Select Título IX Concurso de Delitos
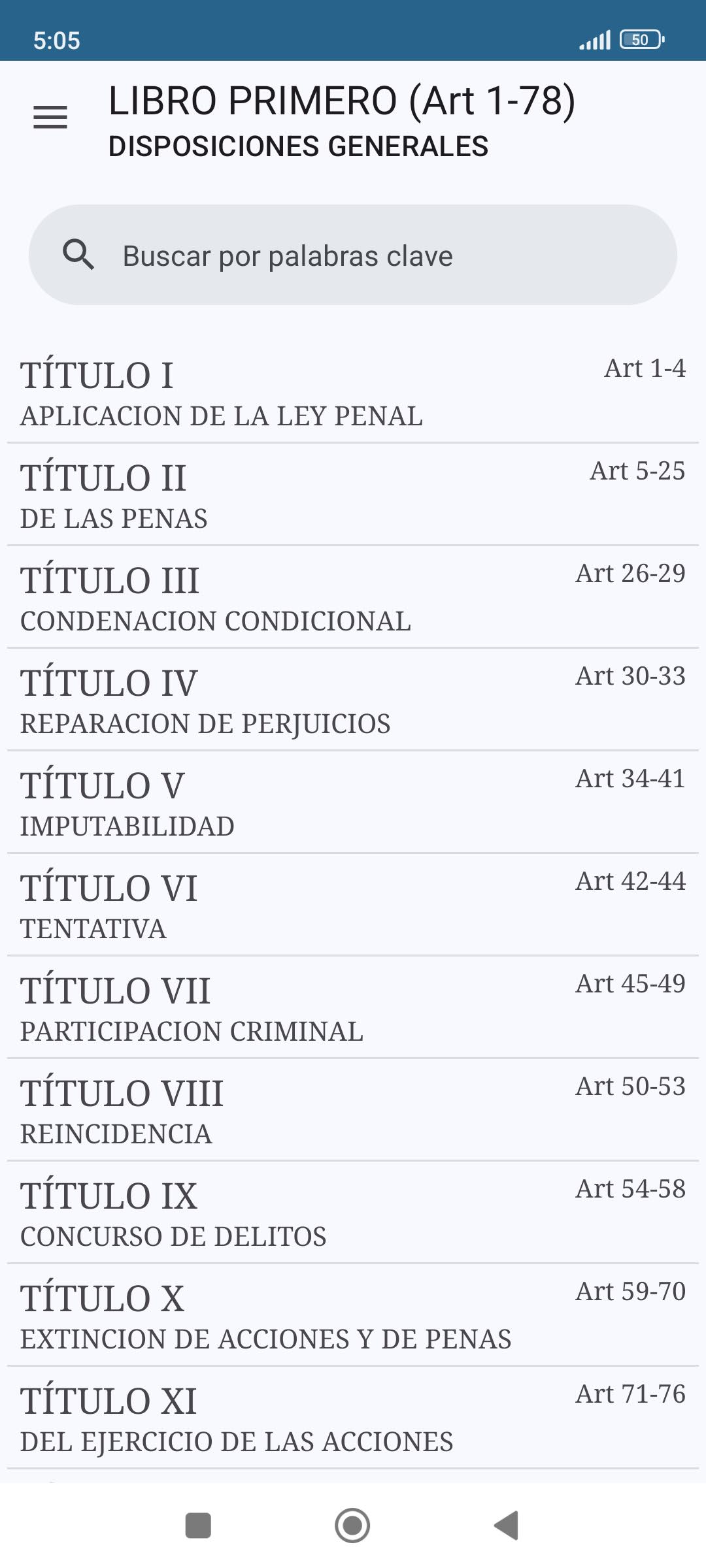The image size is (706, 1568). pyautogui.click(x=353, y=1213)
